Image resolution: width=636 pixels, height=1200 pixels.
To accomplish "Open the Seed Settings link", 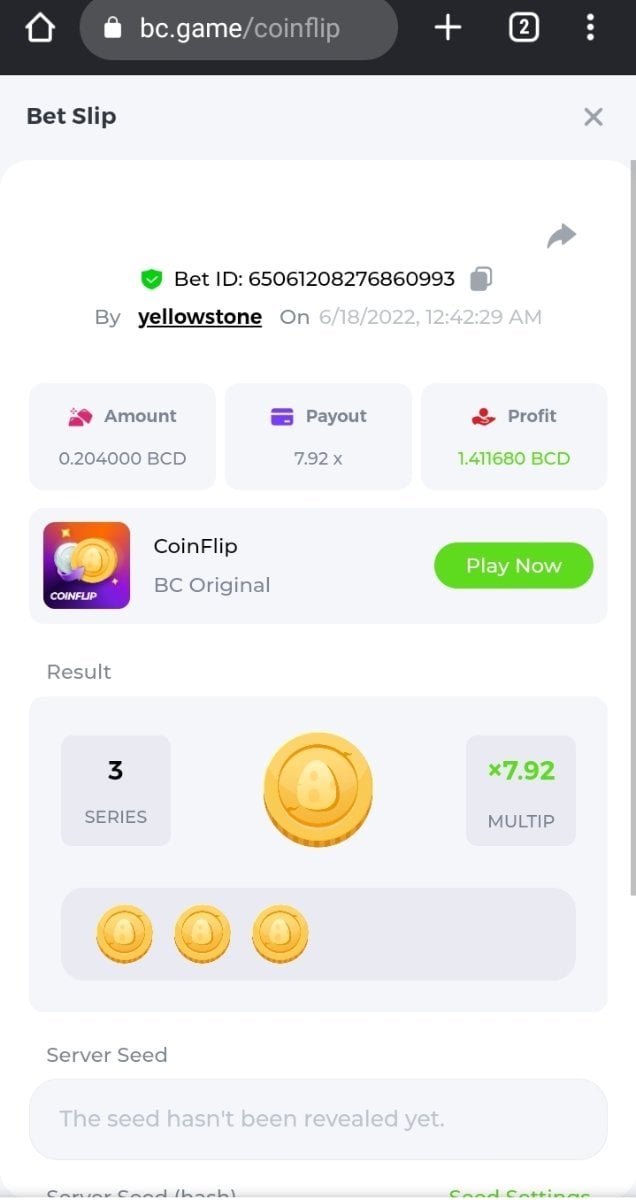I will [518, 1193].
